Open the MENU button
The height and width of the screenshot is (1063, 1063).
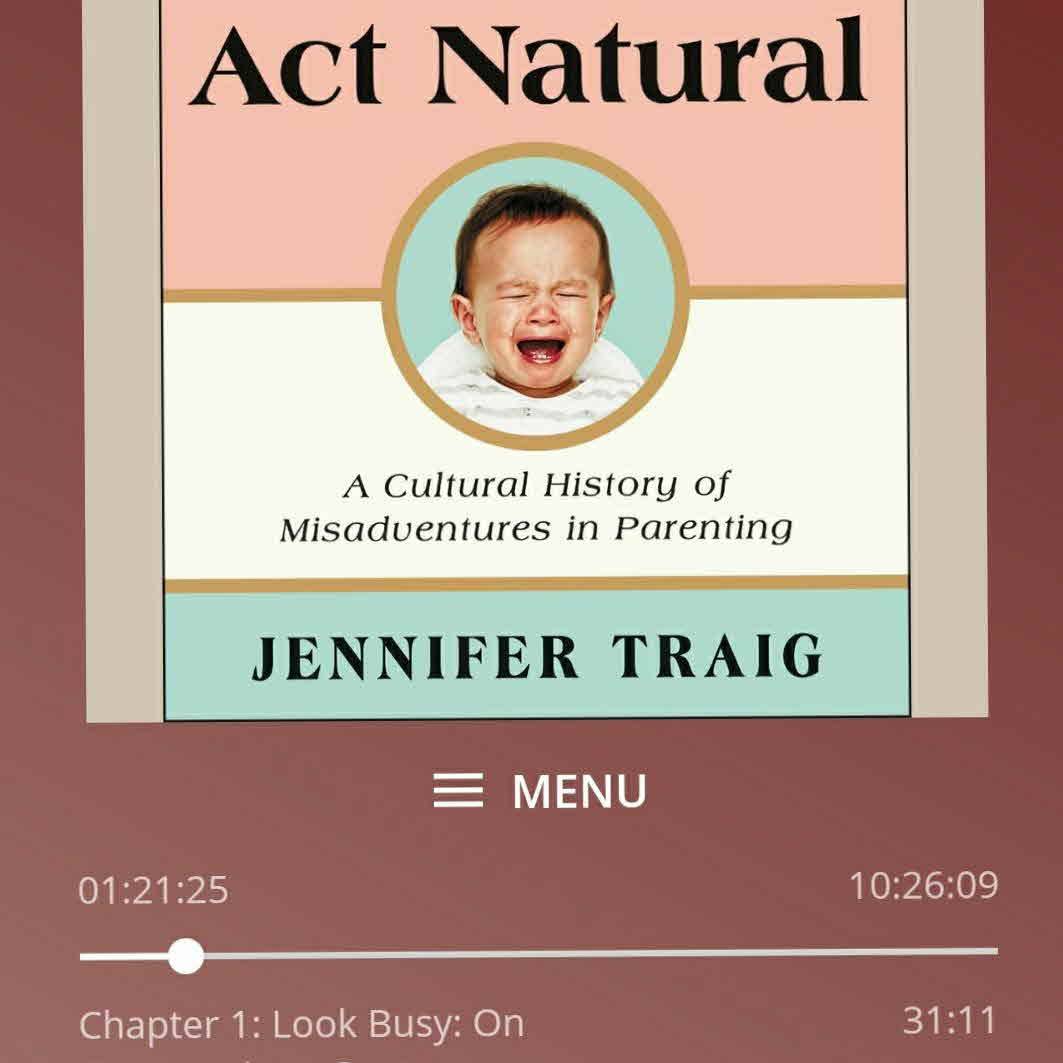click(540, 792)
